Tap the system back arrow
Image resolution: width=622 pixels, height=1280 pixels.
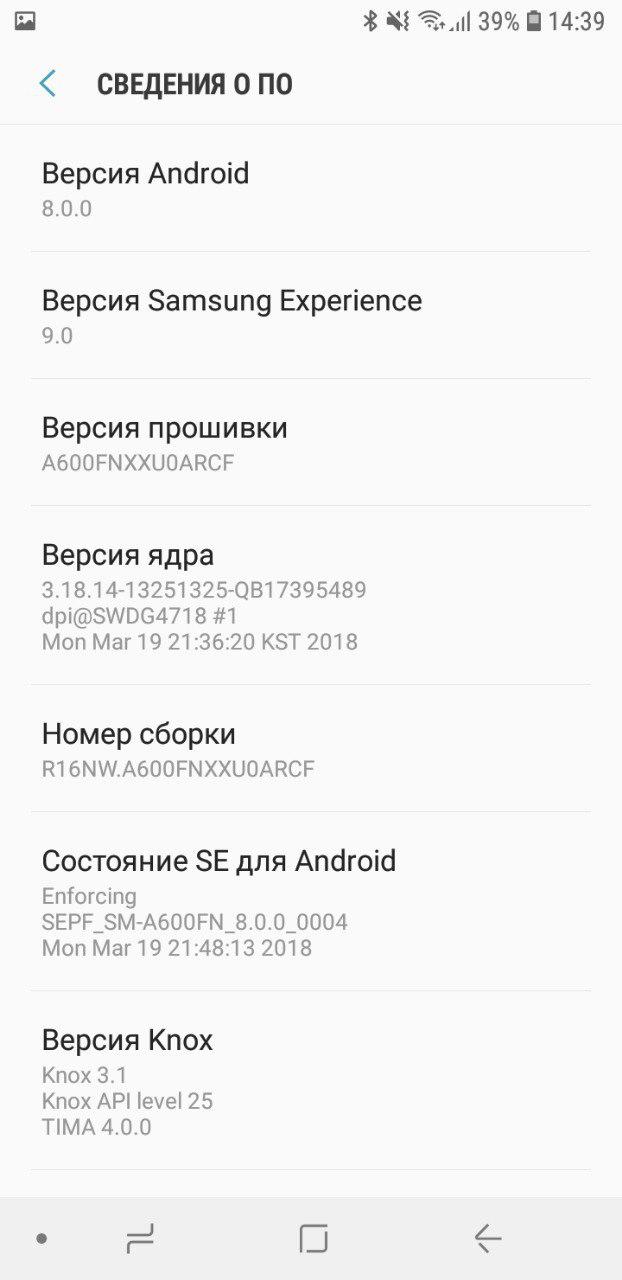tap(487, 1239)
